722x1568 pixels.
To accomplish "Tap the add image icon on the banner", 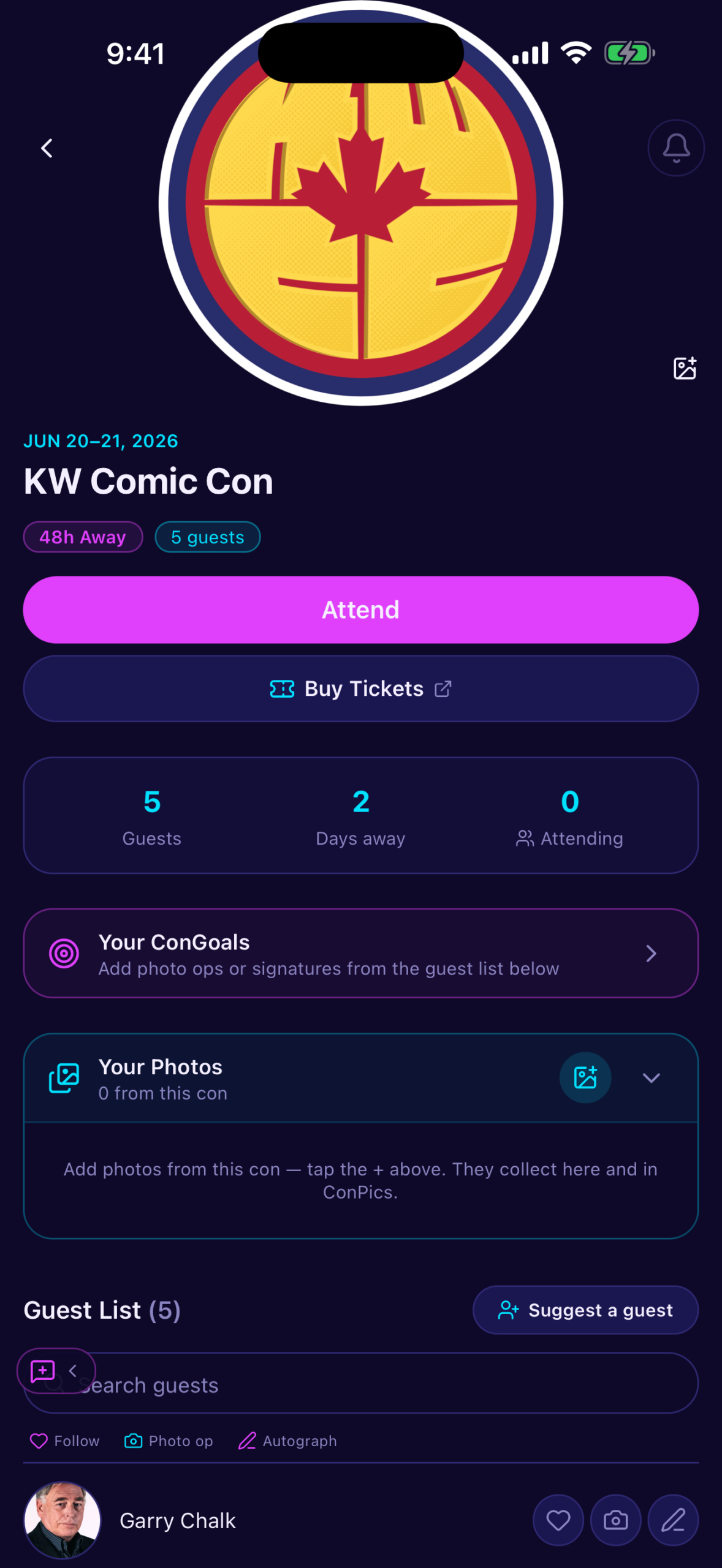I will coord(685,368).
